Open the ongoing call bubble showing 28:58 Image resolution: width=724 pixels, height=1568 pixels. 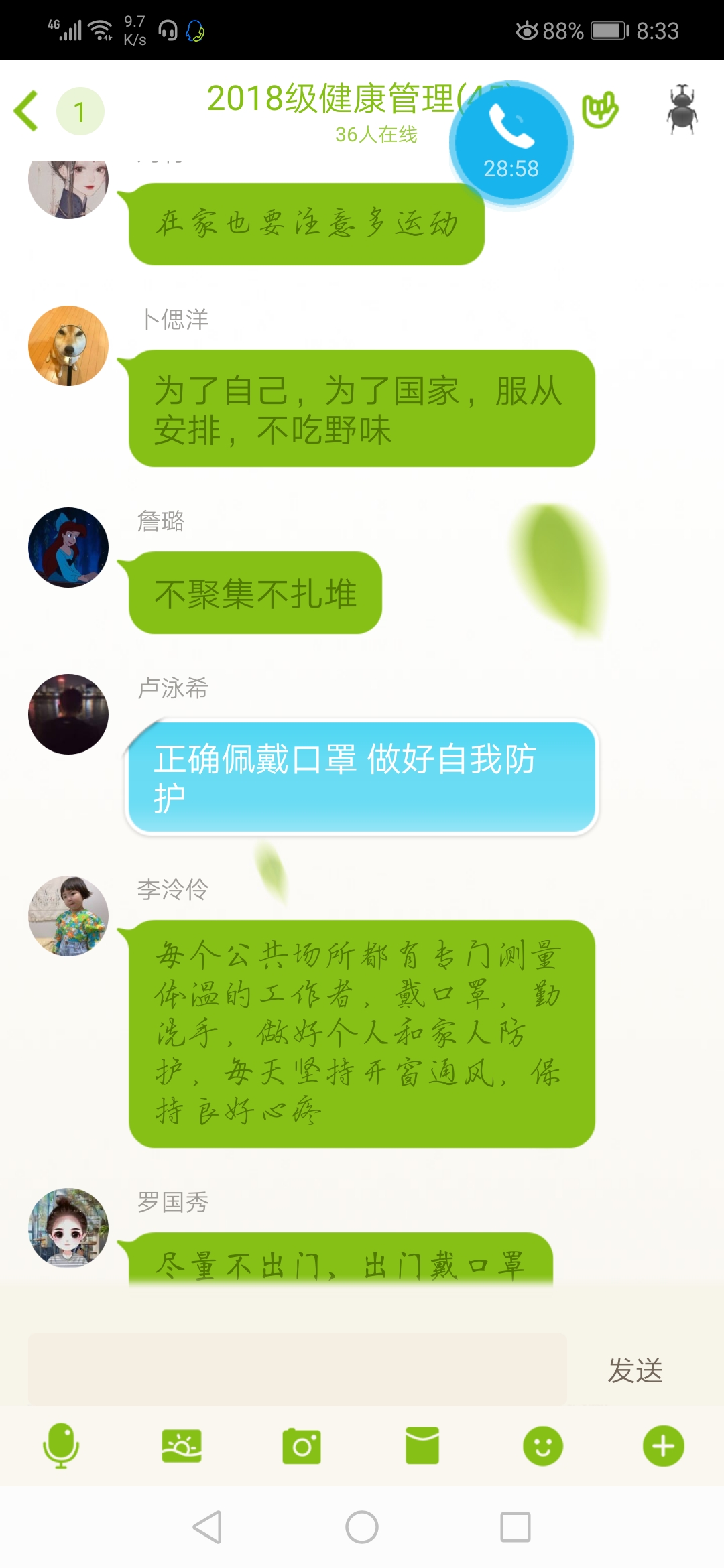point(511,142)
